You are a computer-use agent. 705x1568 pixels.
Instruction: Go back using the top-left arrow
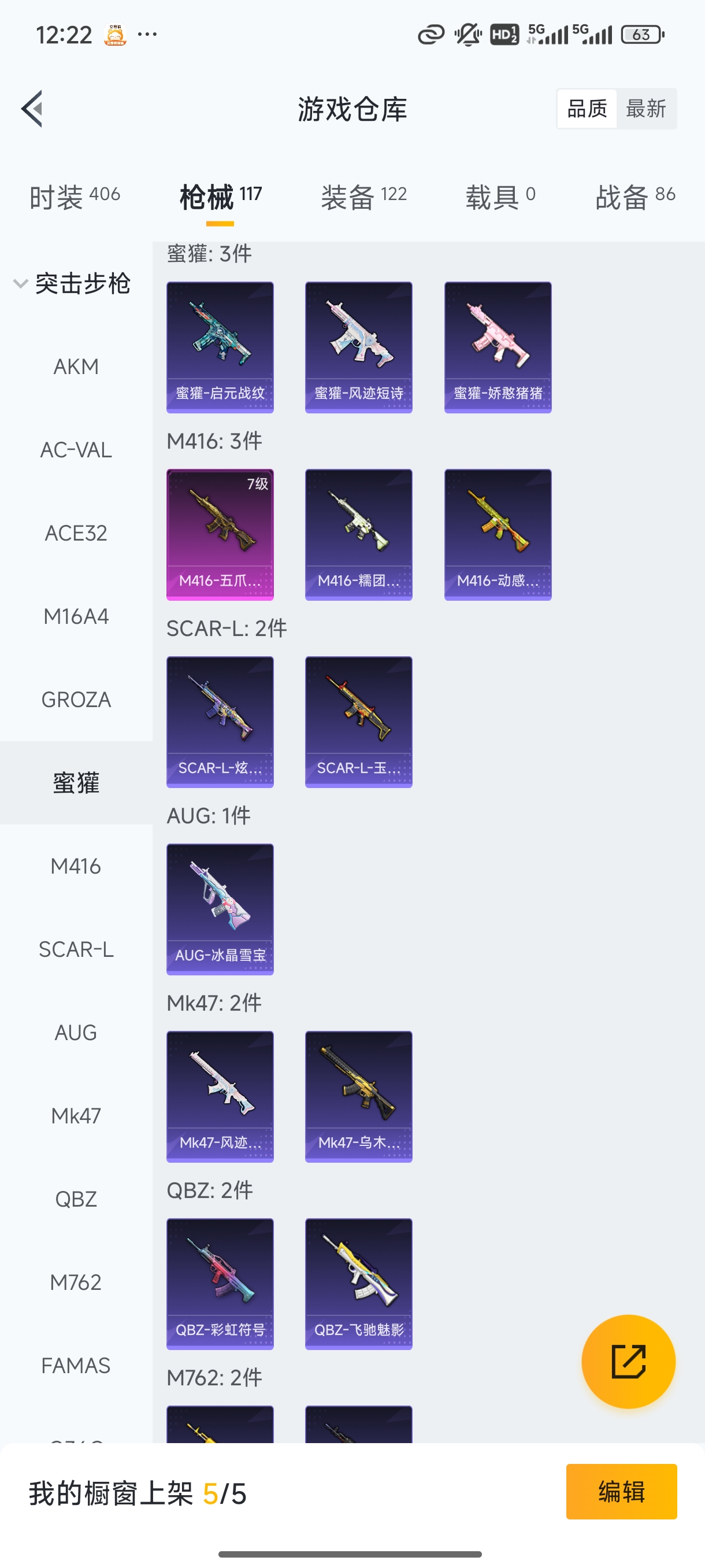pyautogui.click(x=32, y=108)
